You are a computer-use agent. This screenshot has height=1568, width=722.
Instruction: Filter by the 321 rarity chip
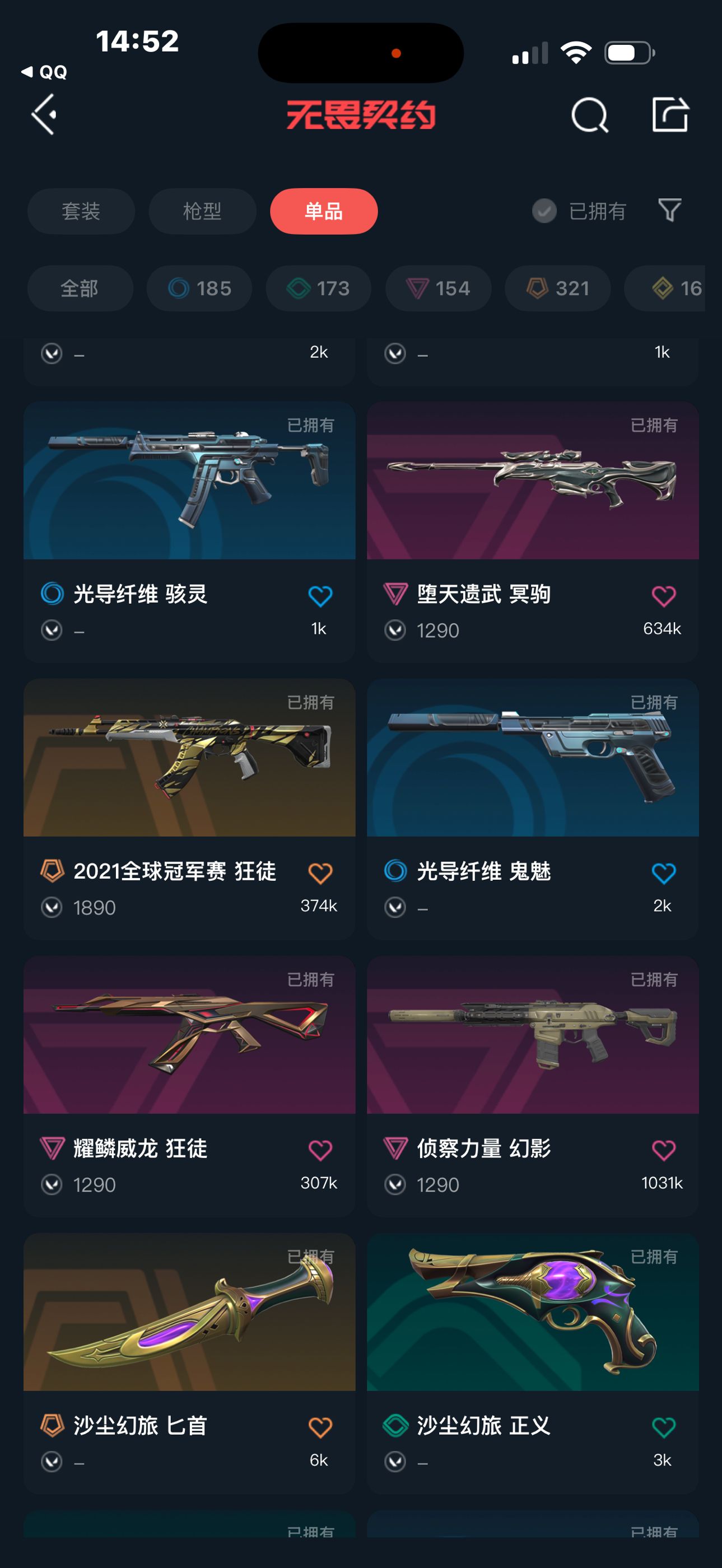[x=558, y=288]
